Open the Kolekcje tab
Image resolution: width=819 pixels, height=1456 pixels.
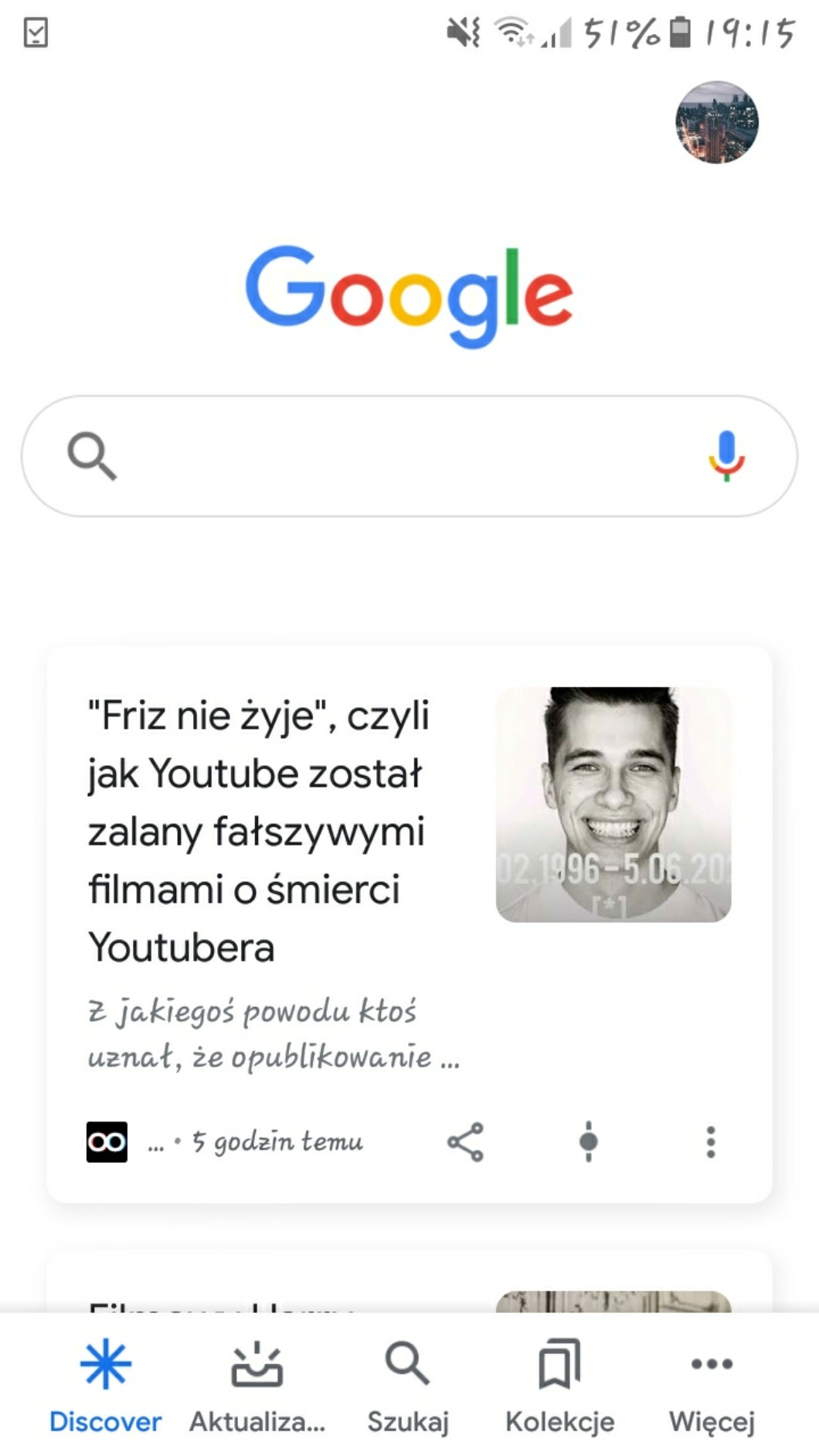pos(559,1386)
